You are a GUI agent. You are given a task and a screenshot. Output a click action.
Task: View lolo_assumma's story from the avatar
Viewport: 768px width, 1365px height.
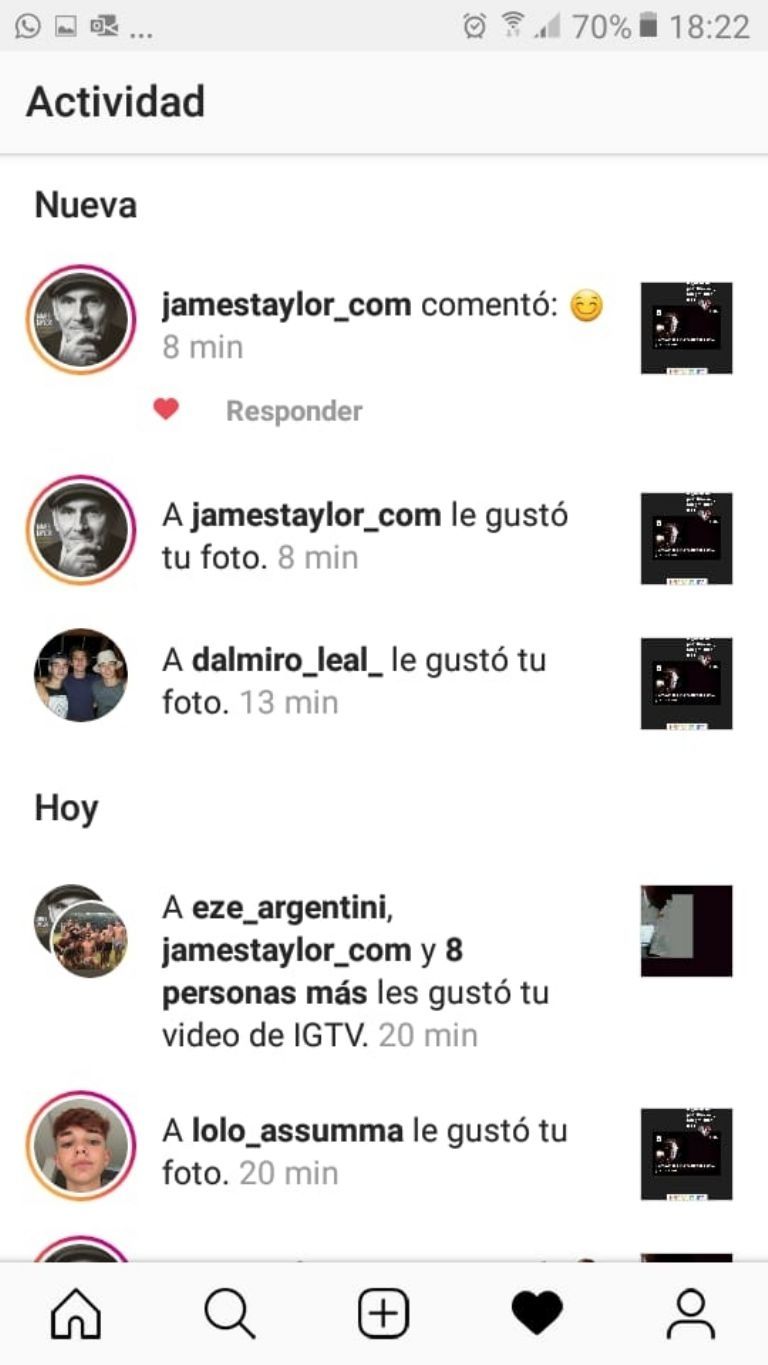[81, 1145]
